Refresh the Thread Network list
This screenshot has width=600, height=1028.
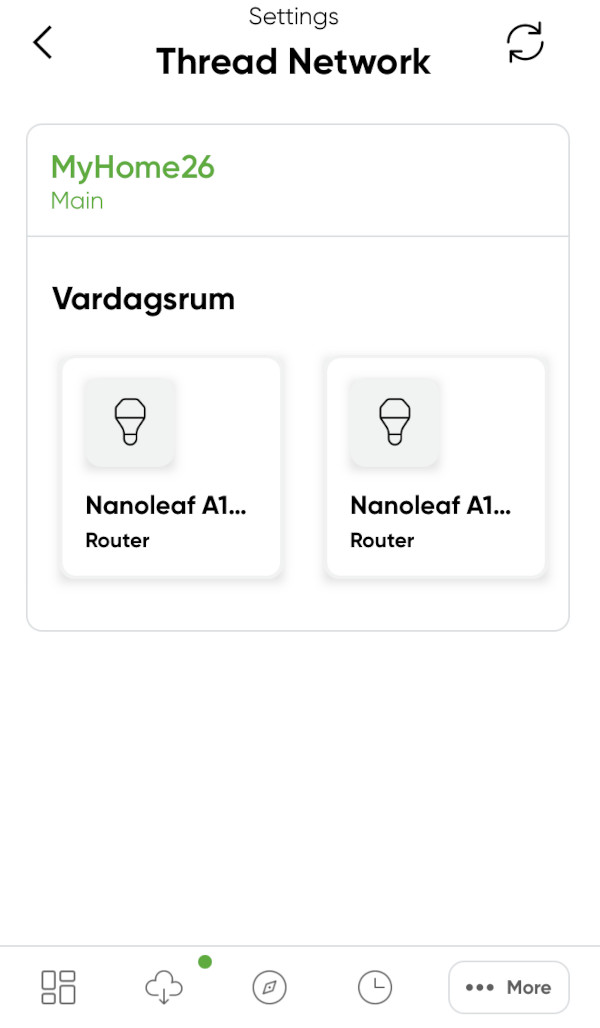(x=525, y=43)
